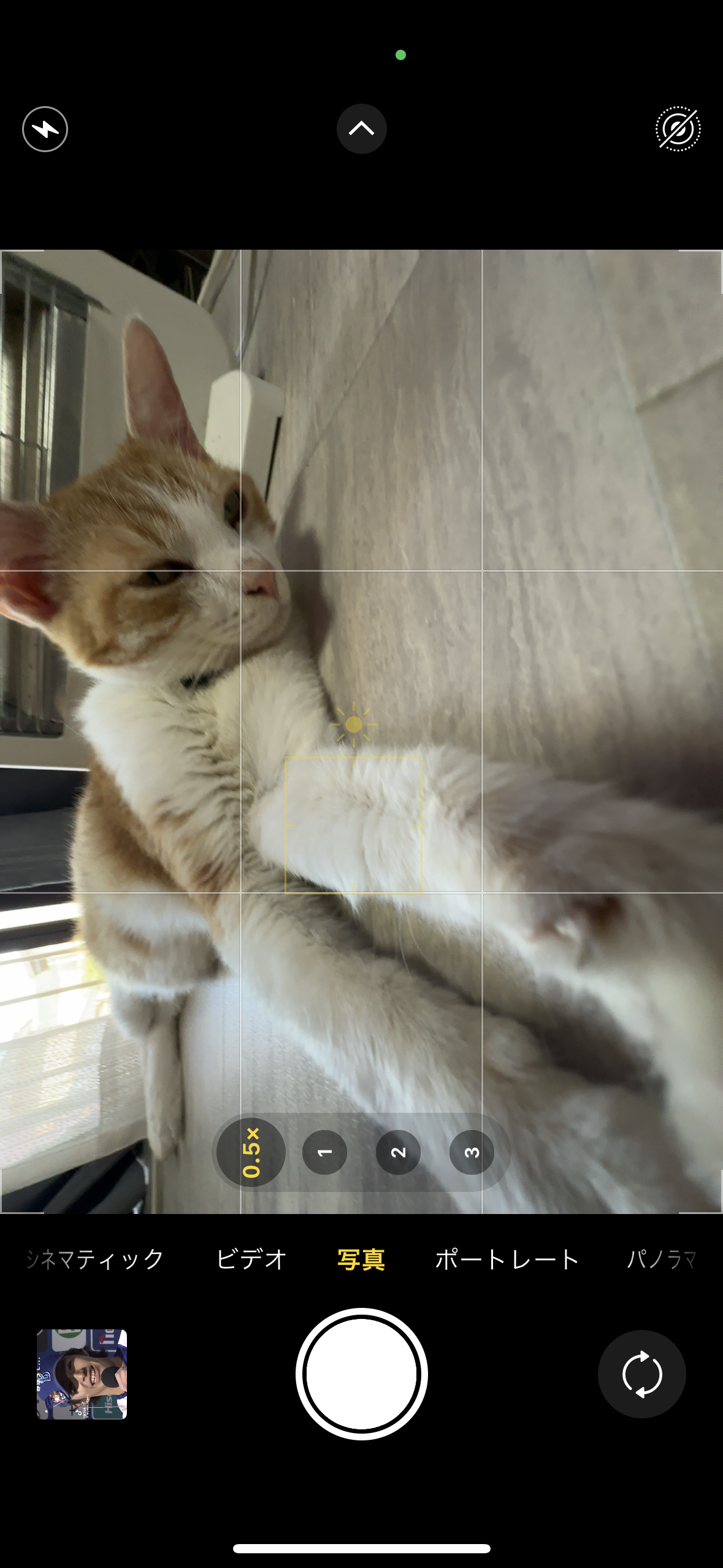The image size is (723, 1568).
Task: Toggle the flash setting icon
Action: pyautogui.click(x=45, y=129)
